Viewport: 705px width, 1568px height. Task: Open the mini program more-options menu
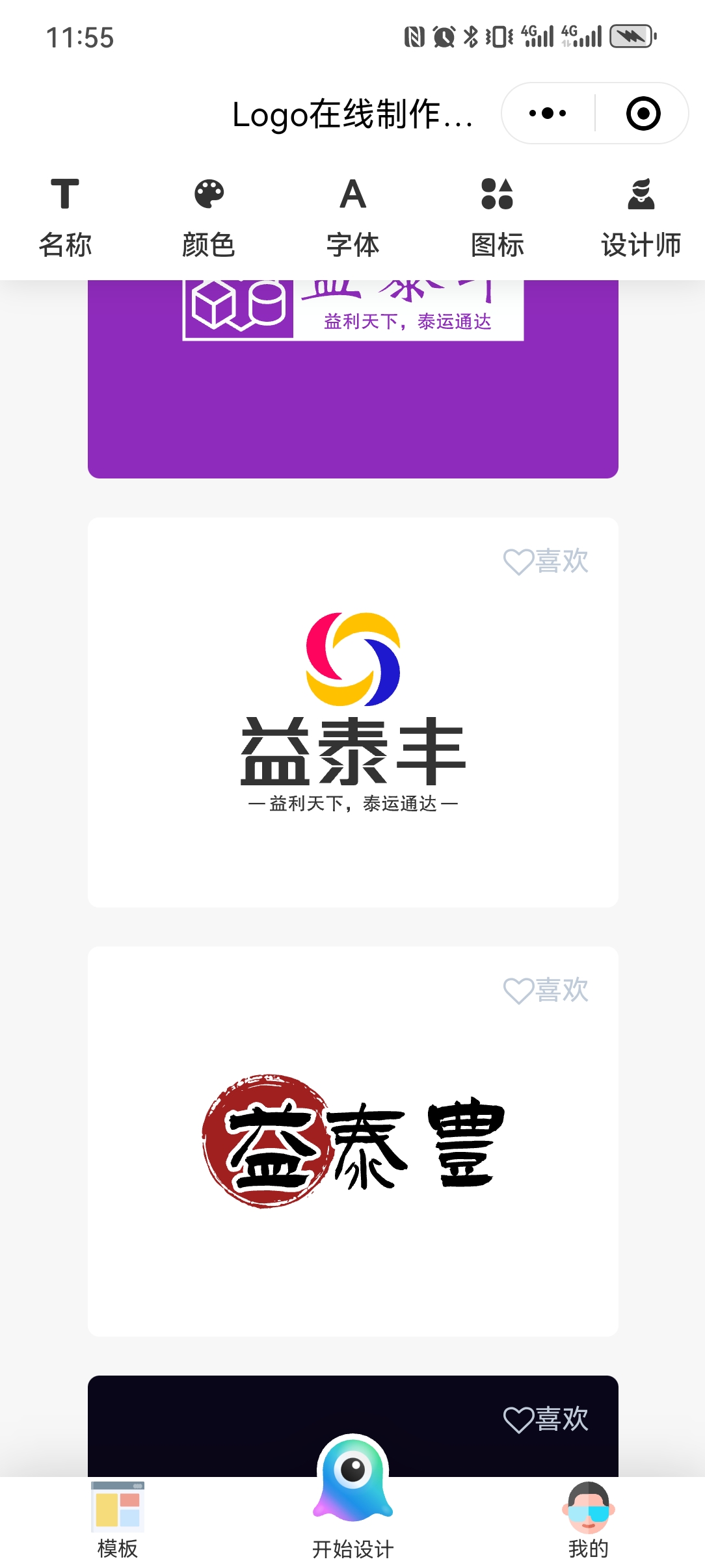pos(548,114)
